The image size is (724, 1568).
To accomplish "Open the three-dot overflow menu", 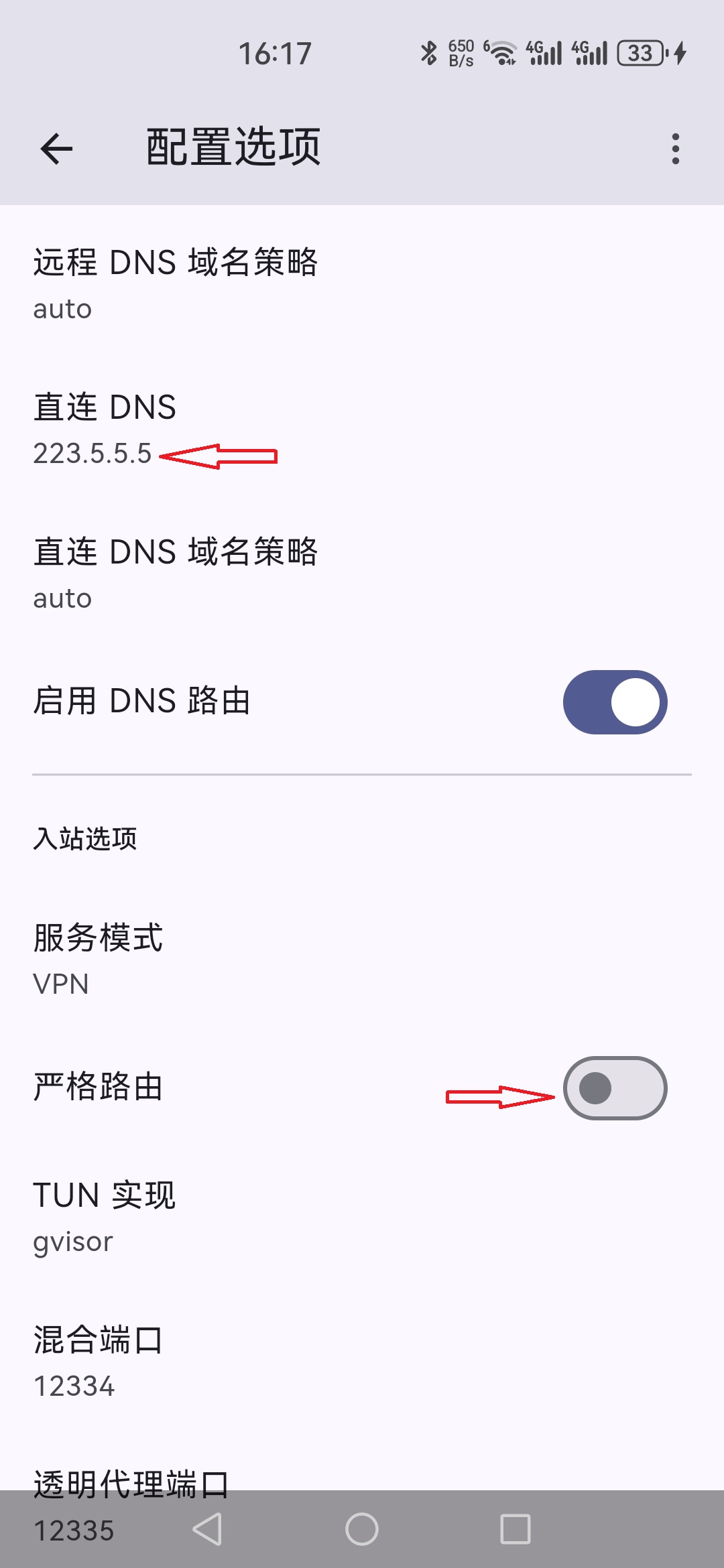I will (x=675, y=149).
